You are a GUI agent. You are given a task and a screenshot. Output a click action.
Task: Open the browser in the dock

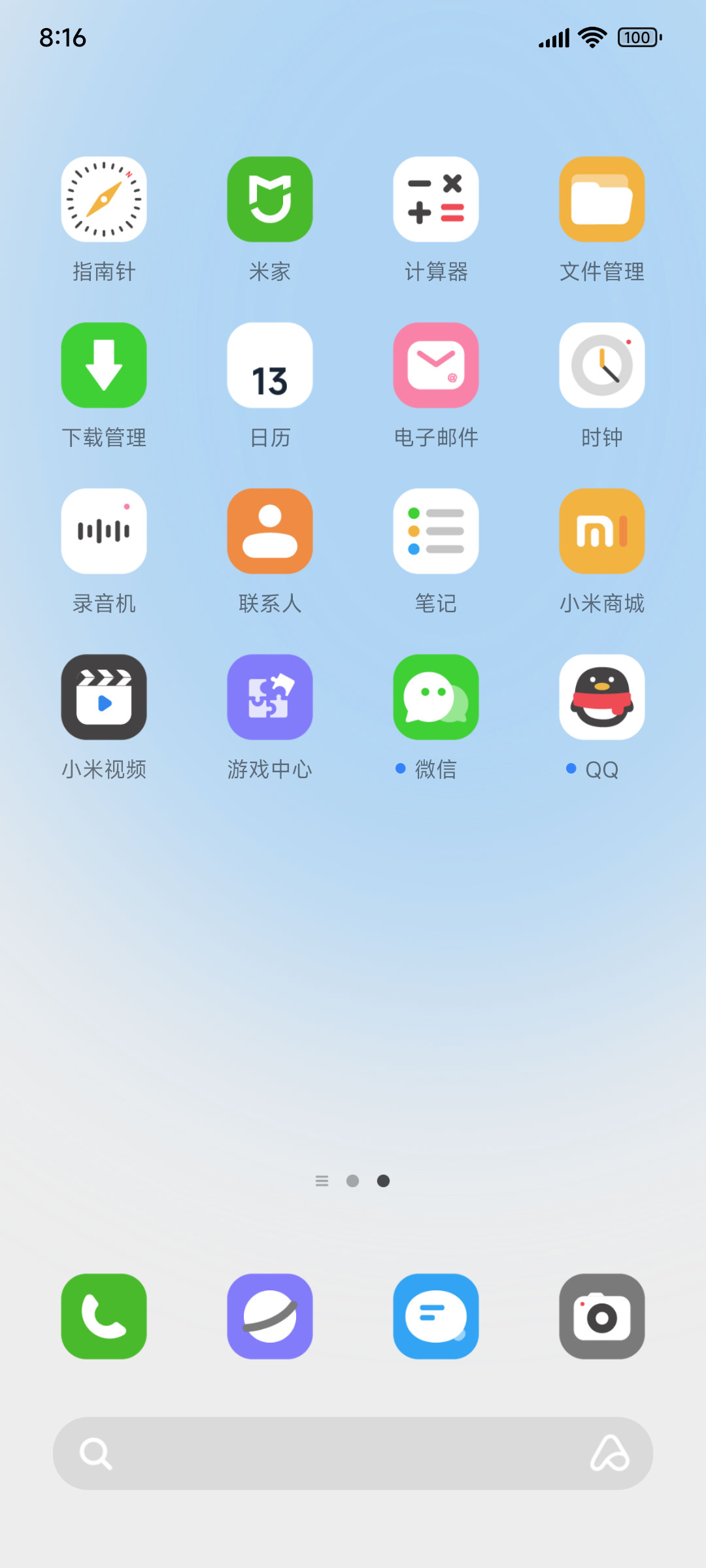point(270,1316)
